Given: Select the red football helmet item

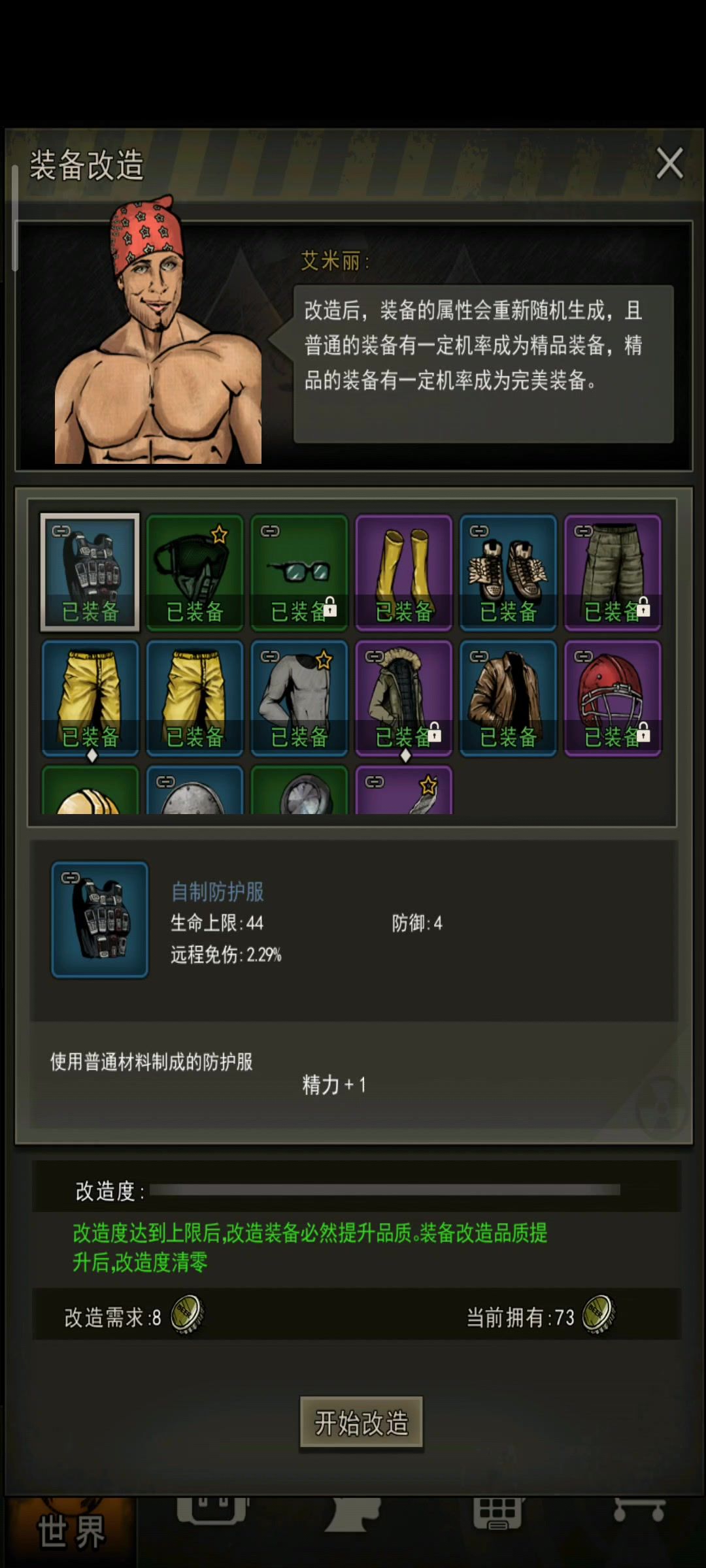Looking at the screenshot, I should pos(613,698).
